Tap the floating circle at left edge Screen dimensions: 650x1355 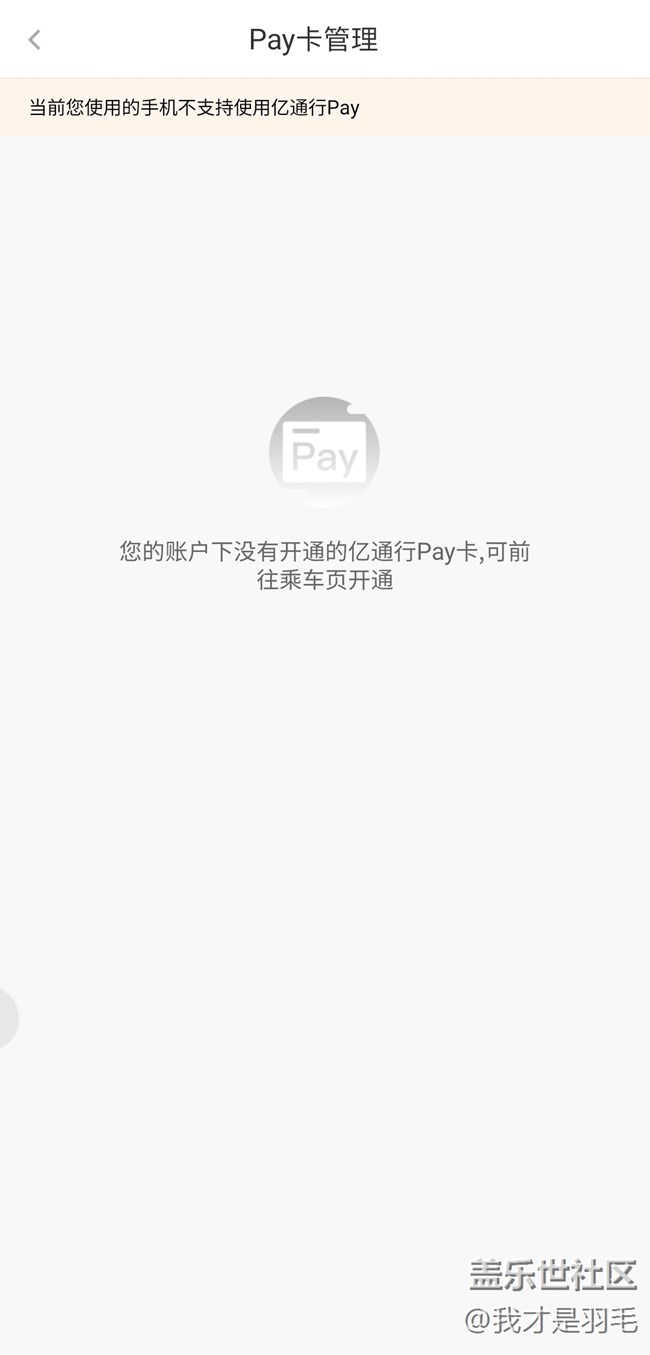(x=8, y=1018)
